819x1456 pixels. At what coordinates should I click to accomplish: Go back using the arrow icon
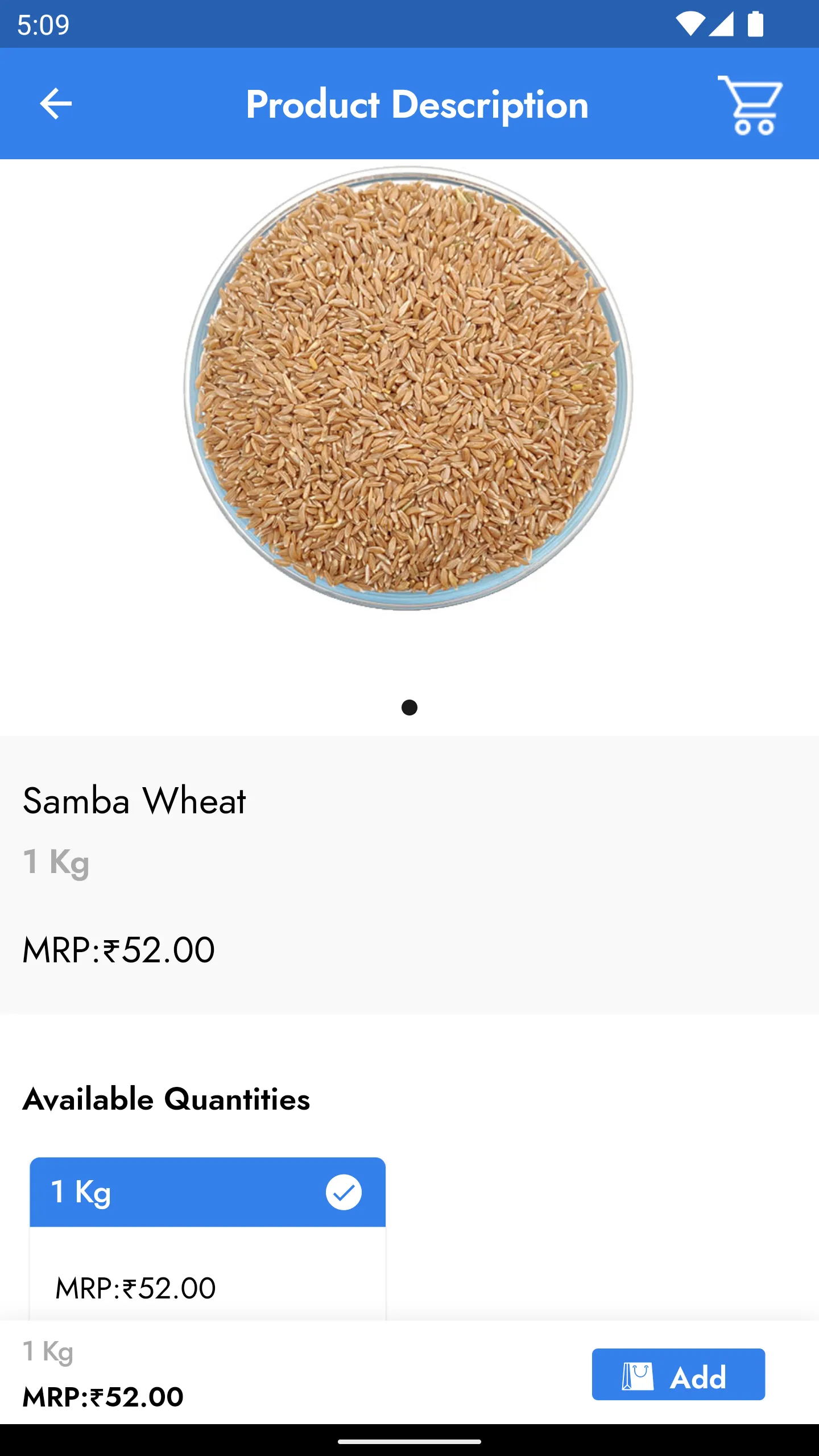click(56, 104)
